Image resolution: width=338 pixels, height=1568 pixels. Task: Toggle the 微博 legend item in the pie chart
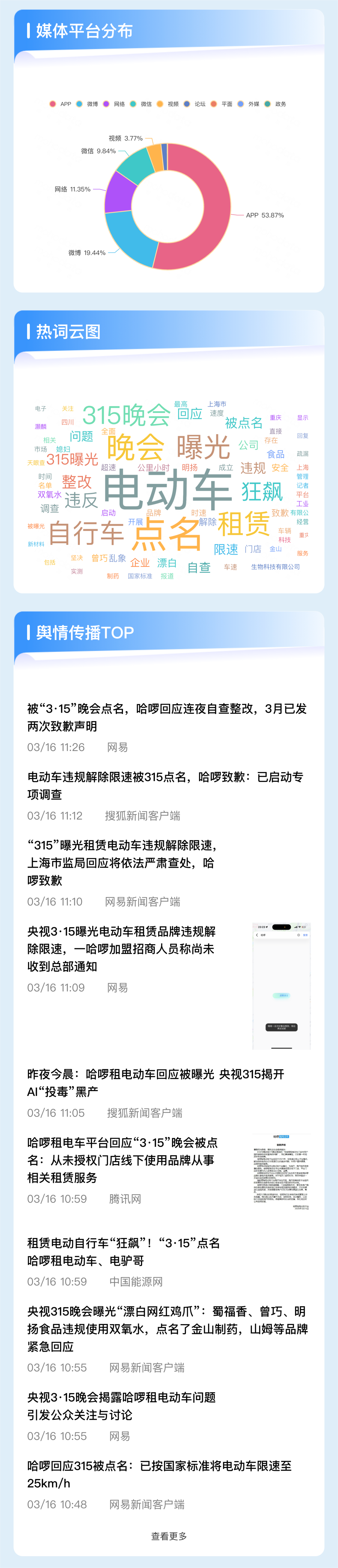point(87,104)
